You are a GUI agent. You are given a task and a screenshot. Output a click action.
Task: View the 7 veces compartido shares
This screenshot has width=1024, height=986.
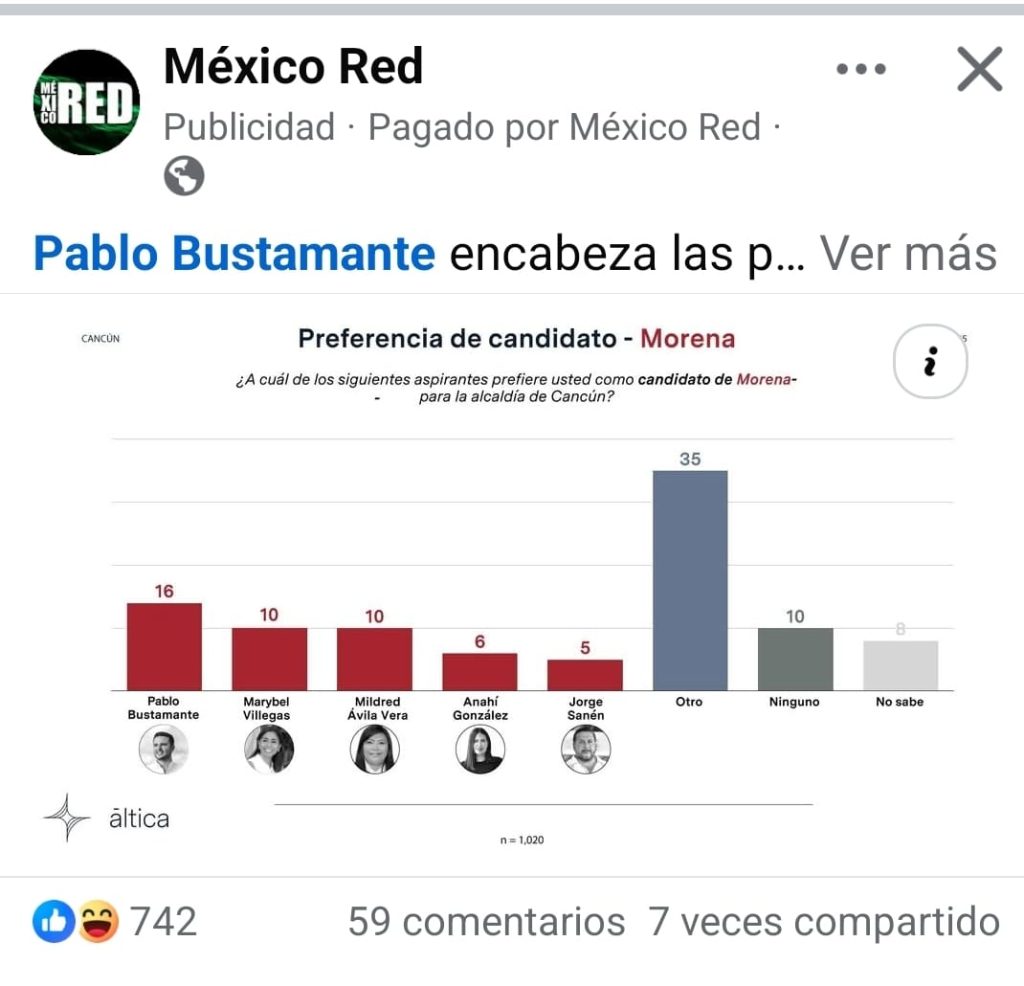[824, 921]
